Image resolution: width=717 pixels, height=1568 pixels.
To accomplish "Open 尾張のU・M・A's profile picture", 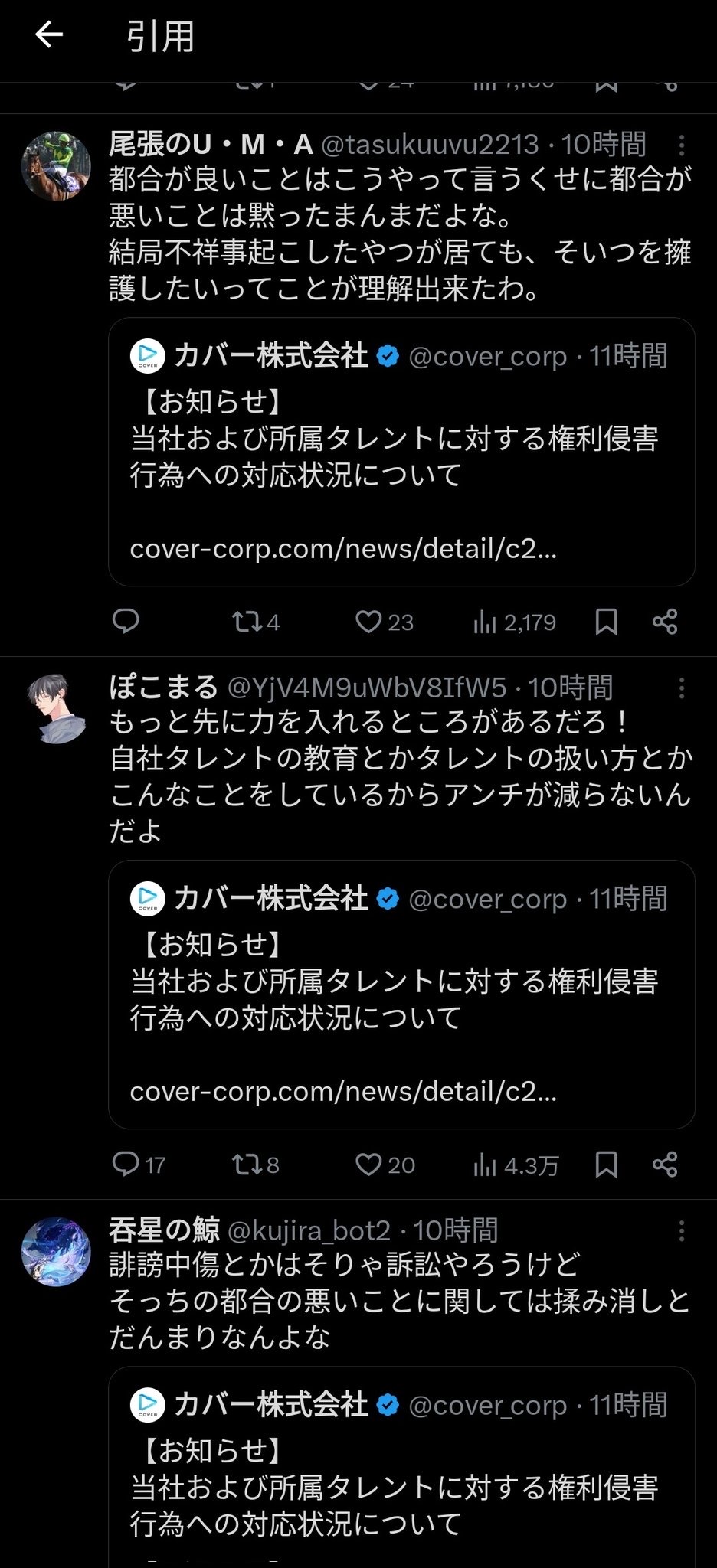I will pyautogui.click(x=56, y=165).
